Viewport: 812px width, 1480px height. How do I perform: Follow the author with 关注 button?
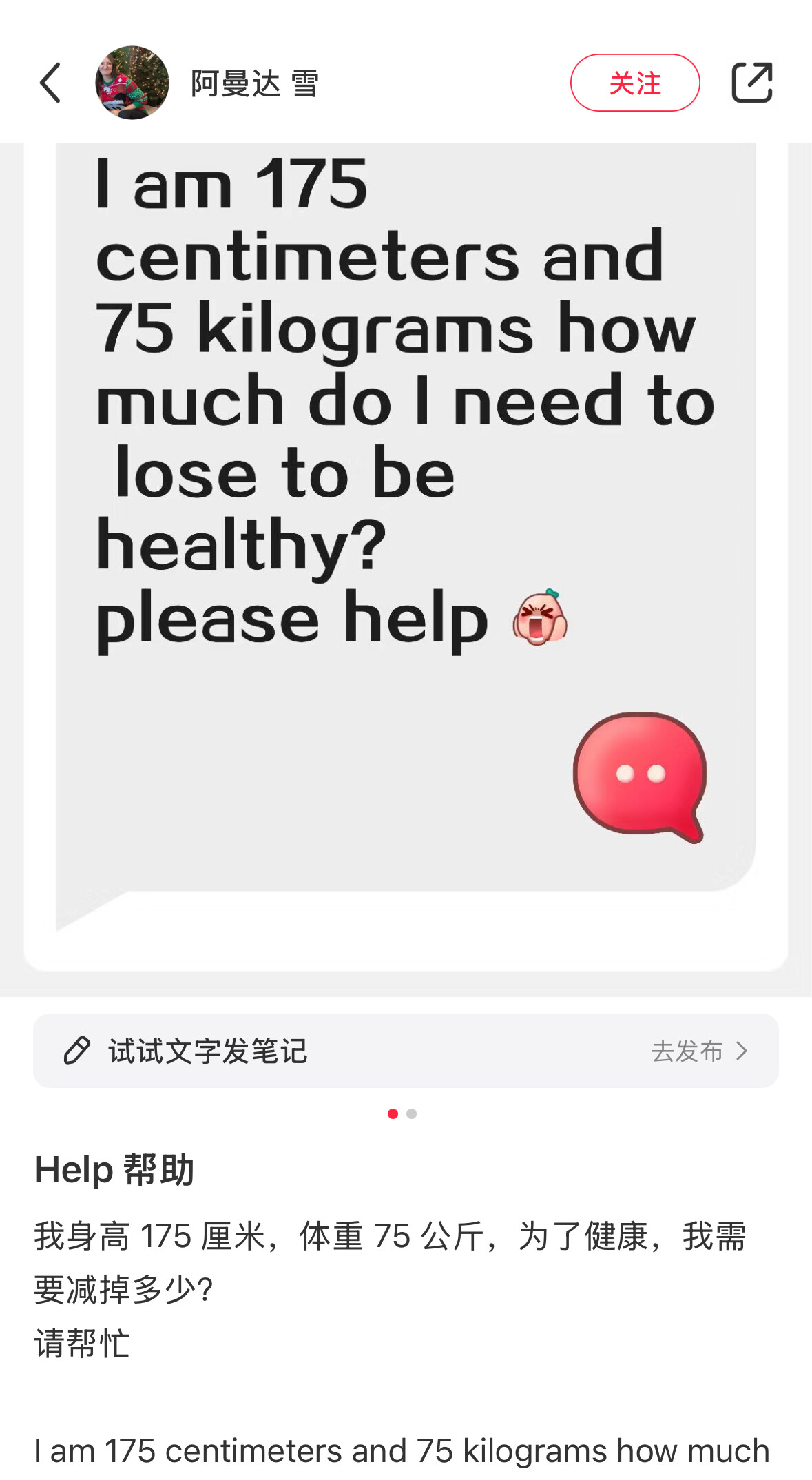pyautogui.click(x=634, y=83)
